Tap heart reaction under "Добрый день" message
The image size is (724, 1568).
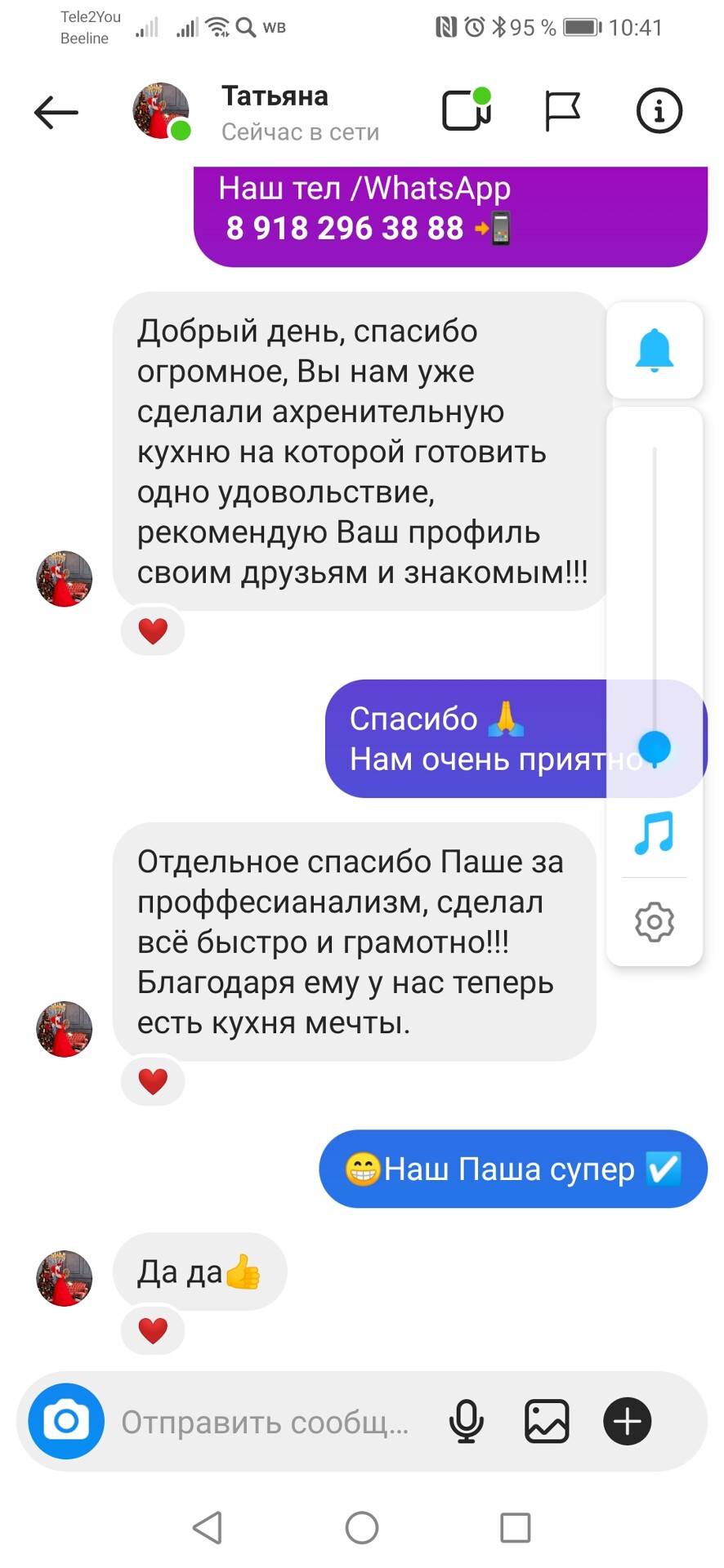[153, 630]
